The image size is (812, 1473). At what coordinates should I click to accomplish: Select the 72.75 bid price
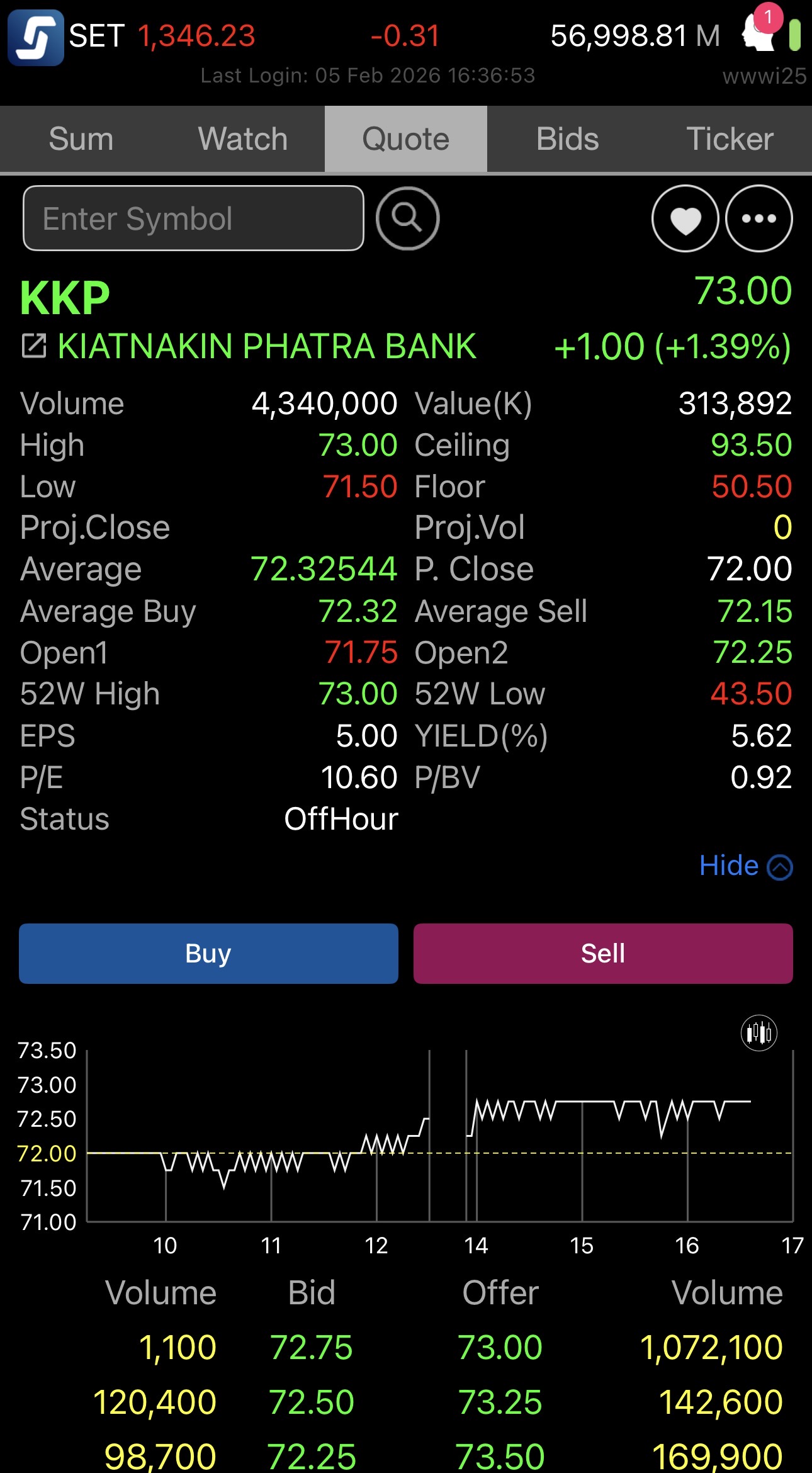[312, 1348]
